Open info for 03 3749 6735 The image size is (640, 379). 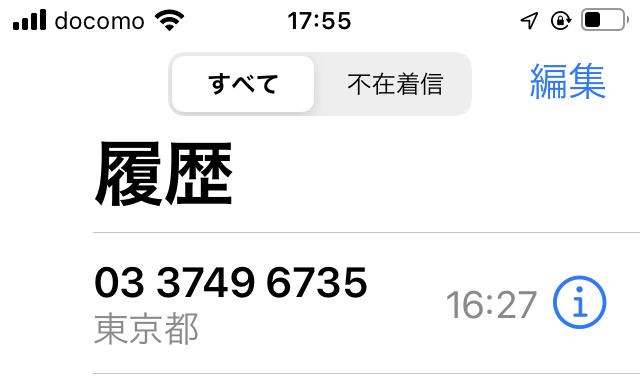[x=579, y=302]
